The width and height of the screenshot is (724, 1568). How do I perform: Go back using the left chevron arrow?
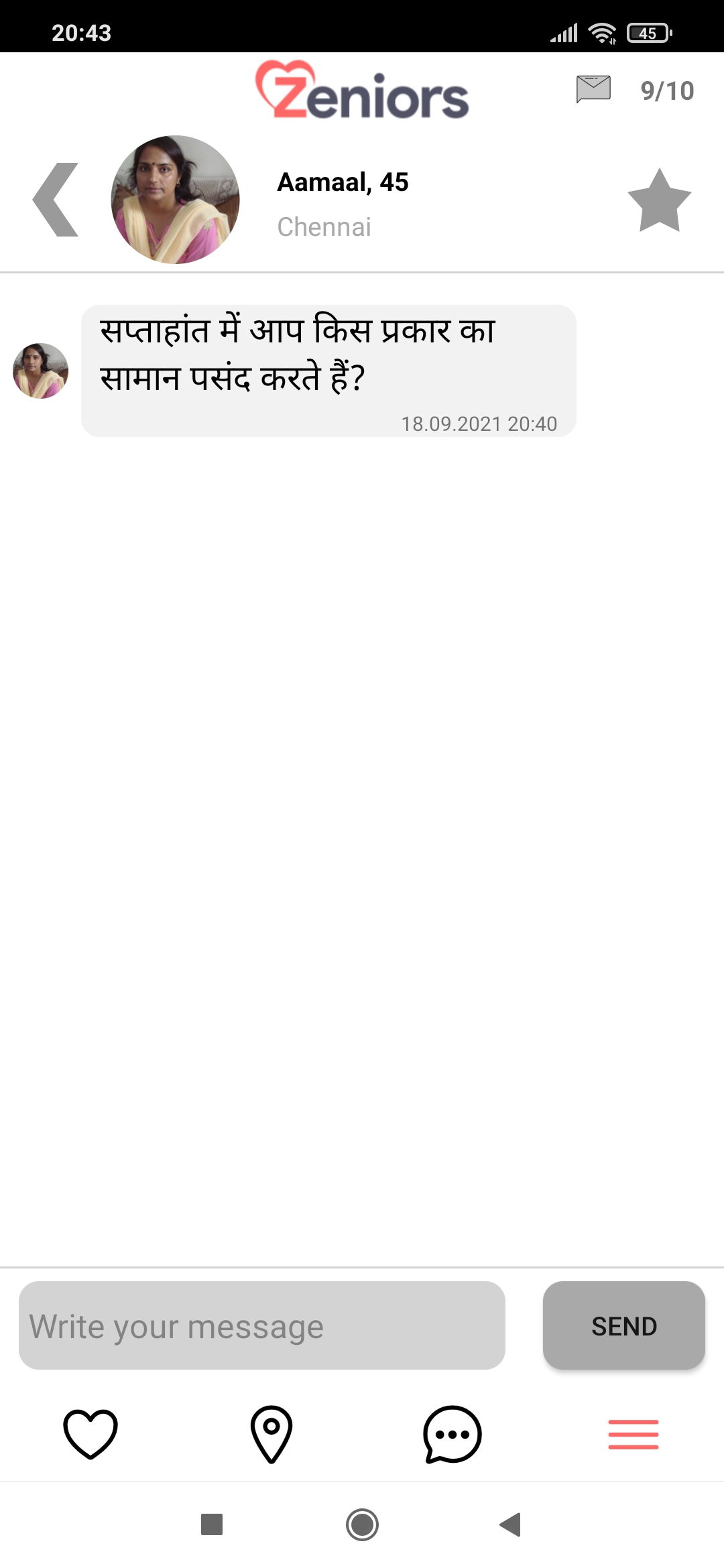click(56, 200)
